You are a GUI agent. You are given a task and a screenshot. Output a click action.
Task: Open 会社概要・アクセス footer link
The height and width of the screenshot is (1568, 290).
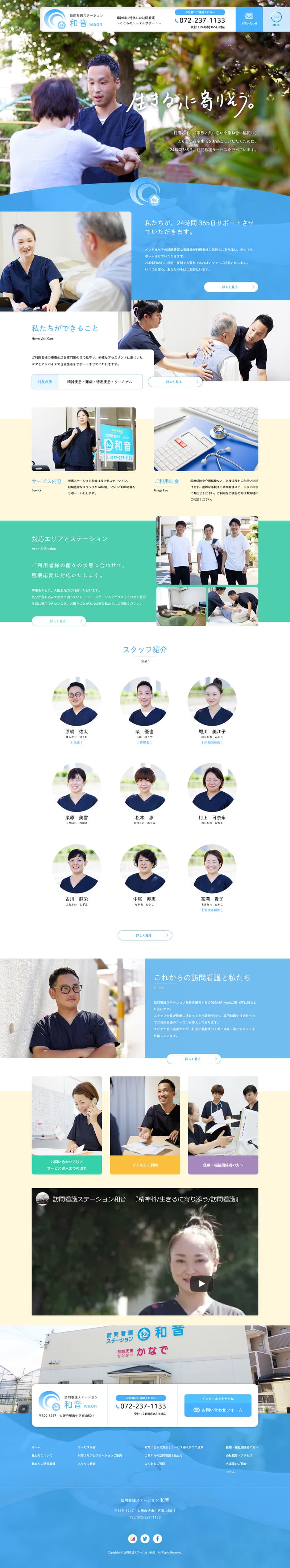[x=238, y=1456]
